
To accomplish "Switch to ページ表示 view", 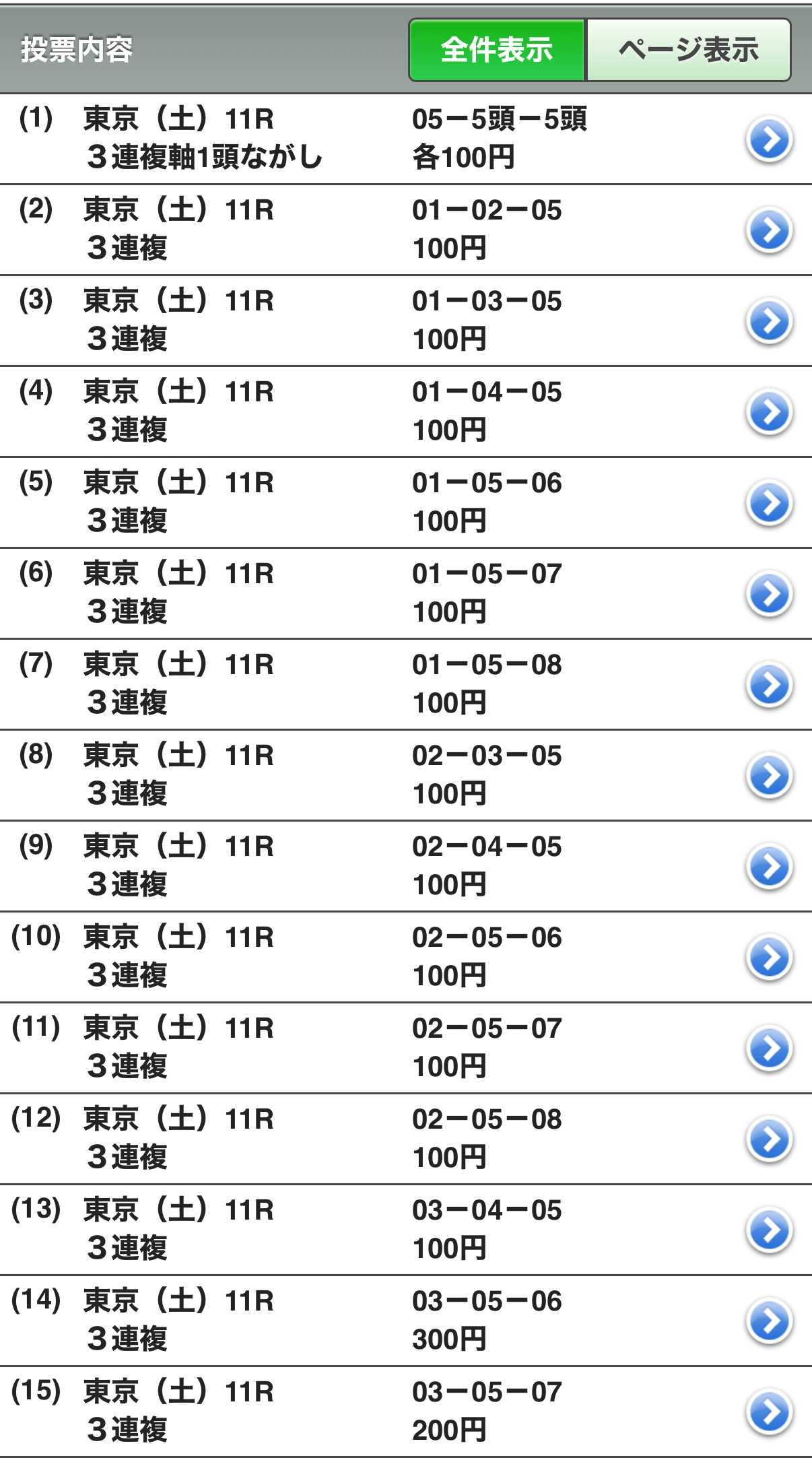I will tap(688, 50).
